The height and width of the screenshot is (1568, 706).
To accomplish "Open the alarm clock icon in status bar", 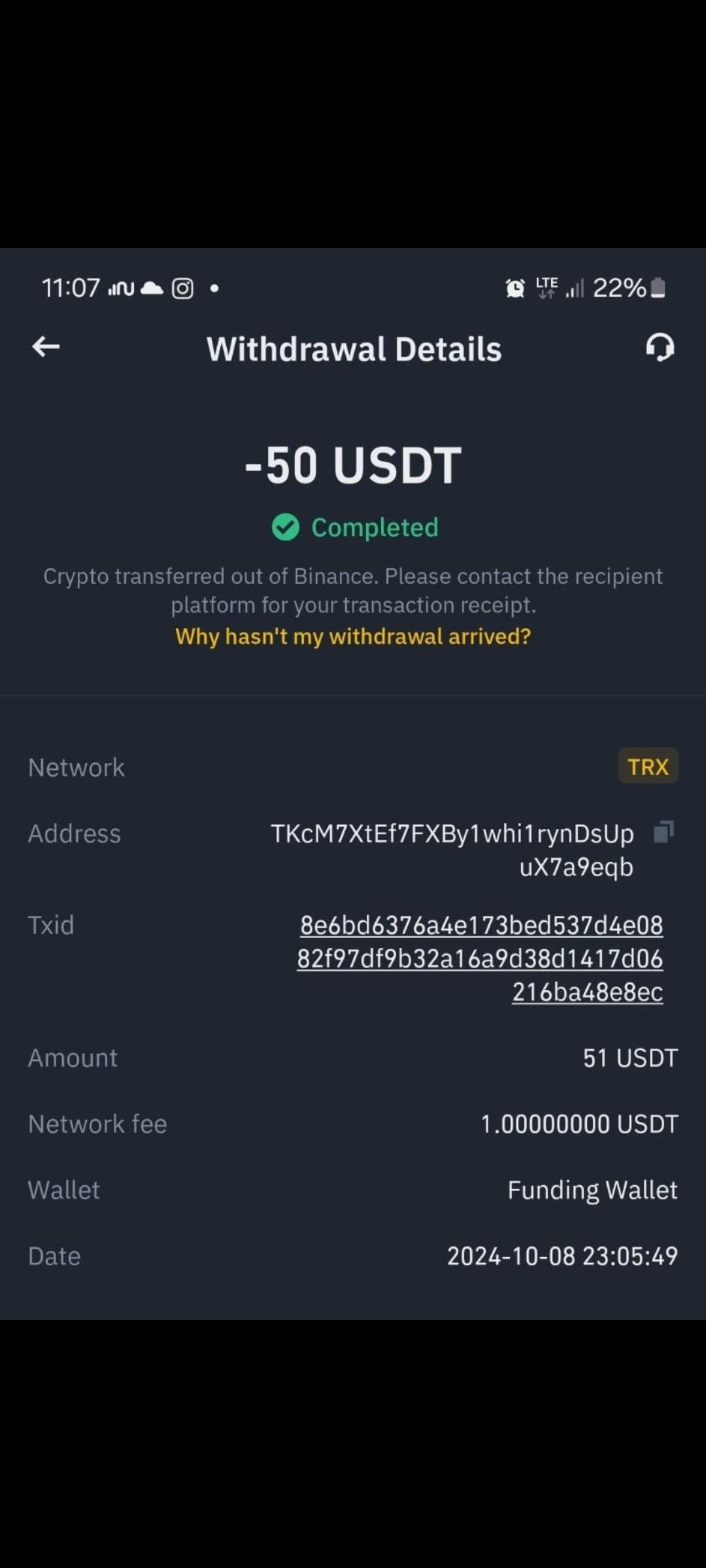I will [x=514, y=287].
